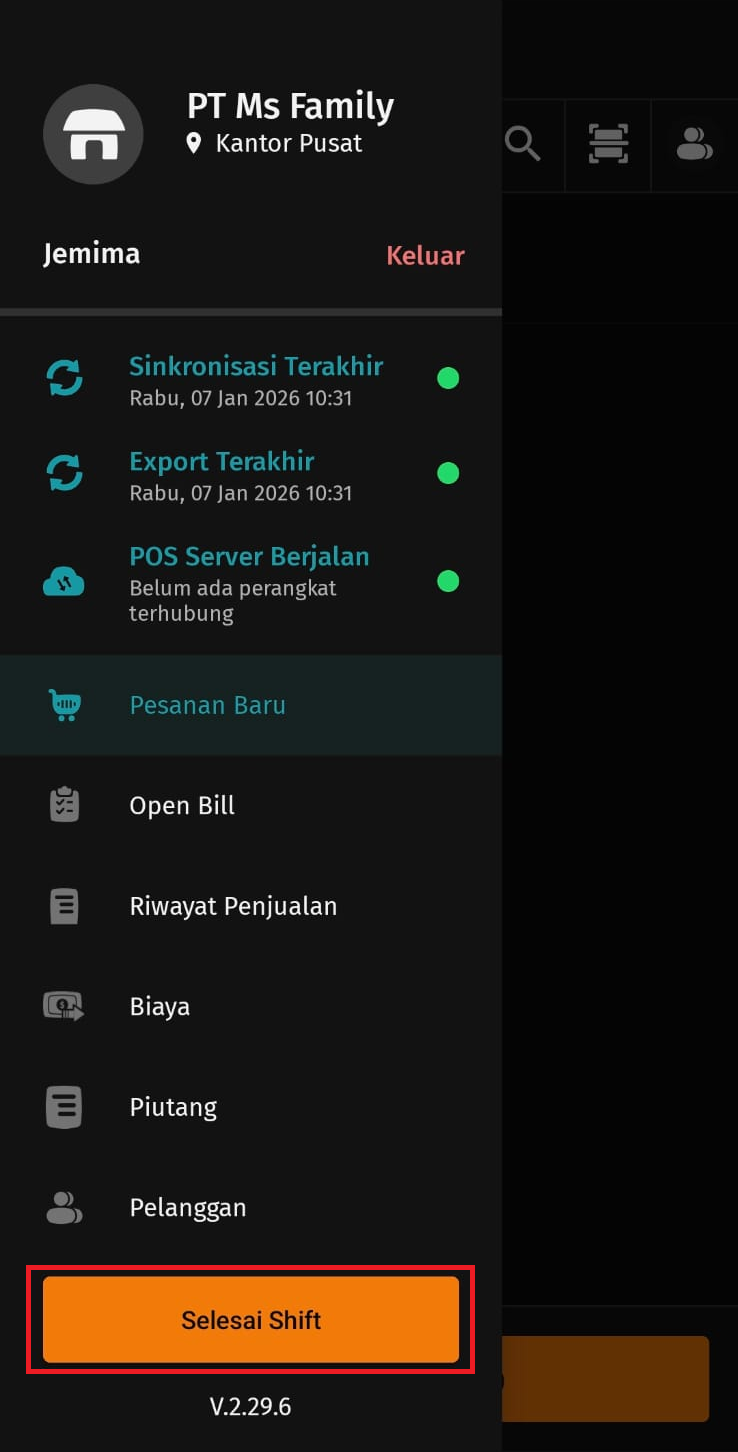Open the search magnifier icon
The height and width of the screenshot is (1452, 738).
(x=522, y=144)
